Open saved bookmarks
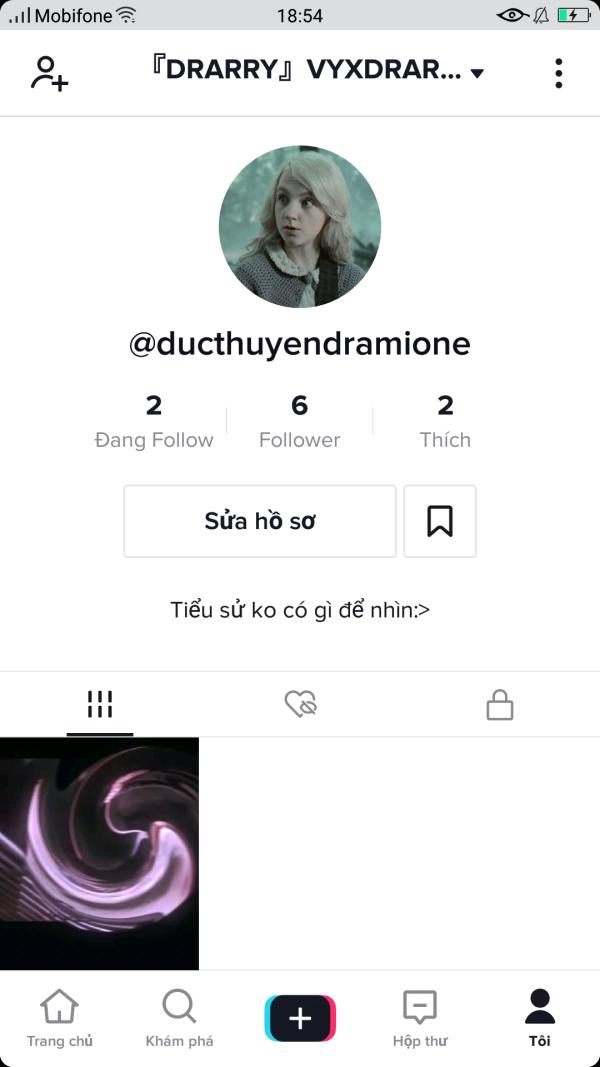This screenshot has height=1067, width=600. 440,521
